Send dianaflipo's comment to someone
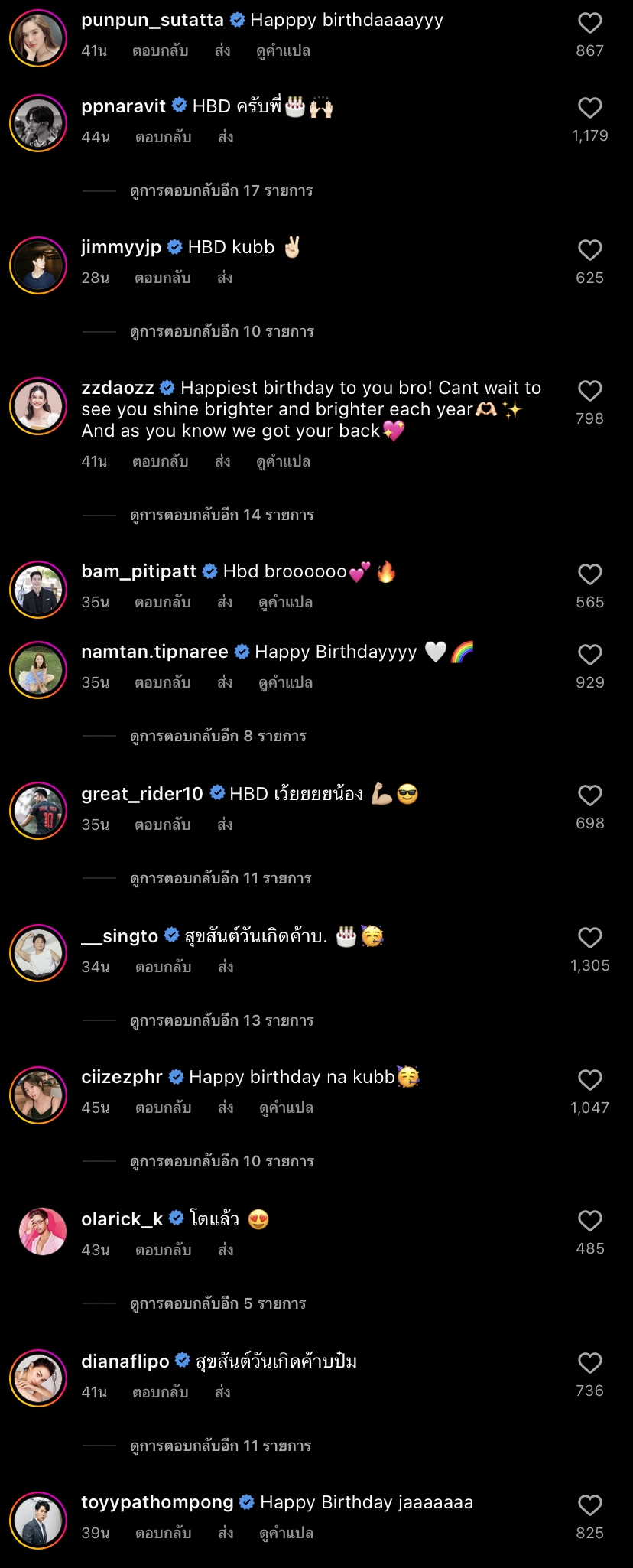This screenshot has width=633, height=1568. click(222, 1392)
